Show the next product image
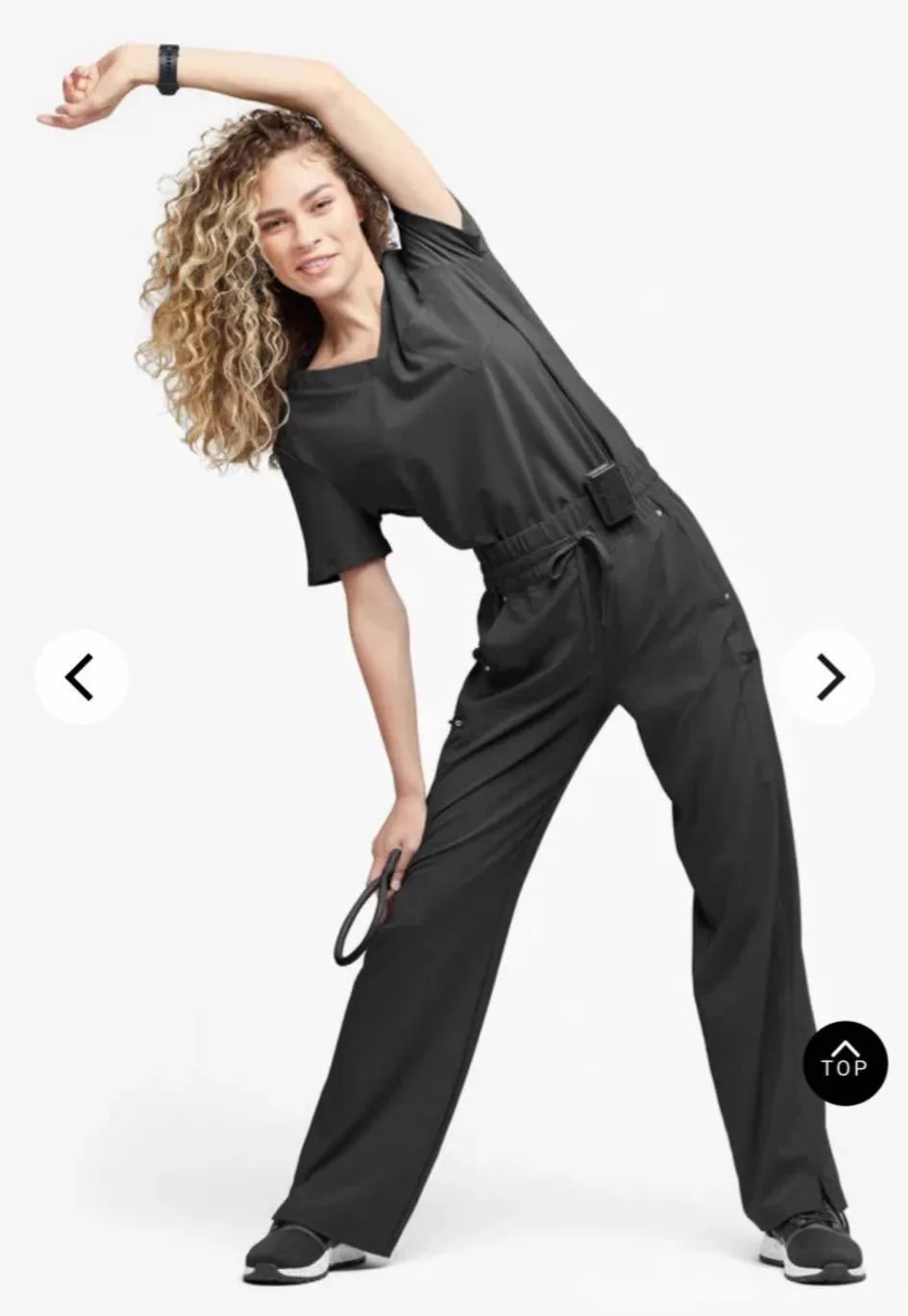Viewport: 908px width, 1316px height. pyautogui.click(x=828, y=678)
